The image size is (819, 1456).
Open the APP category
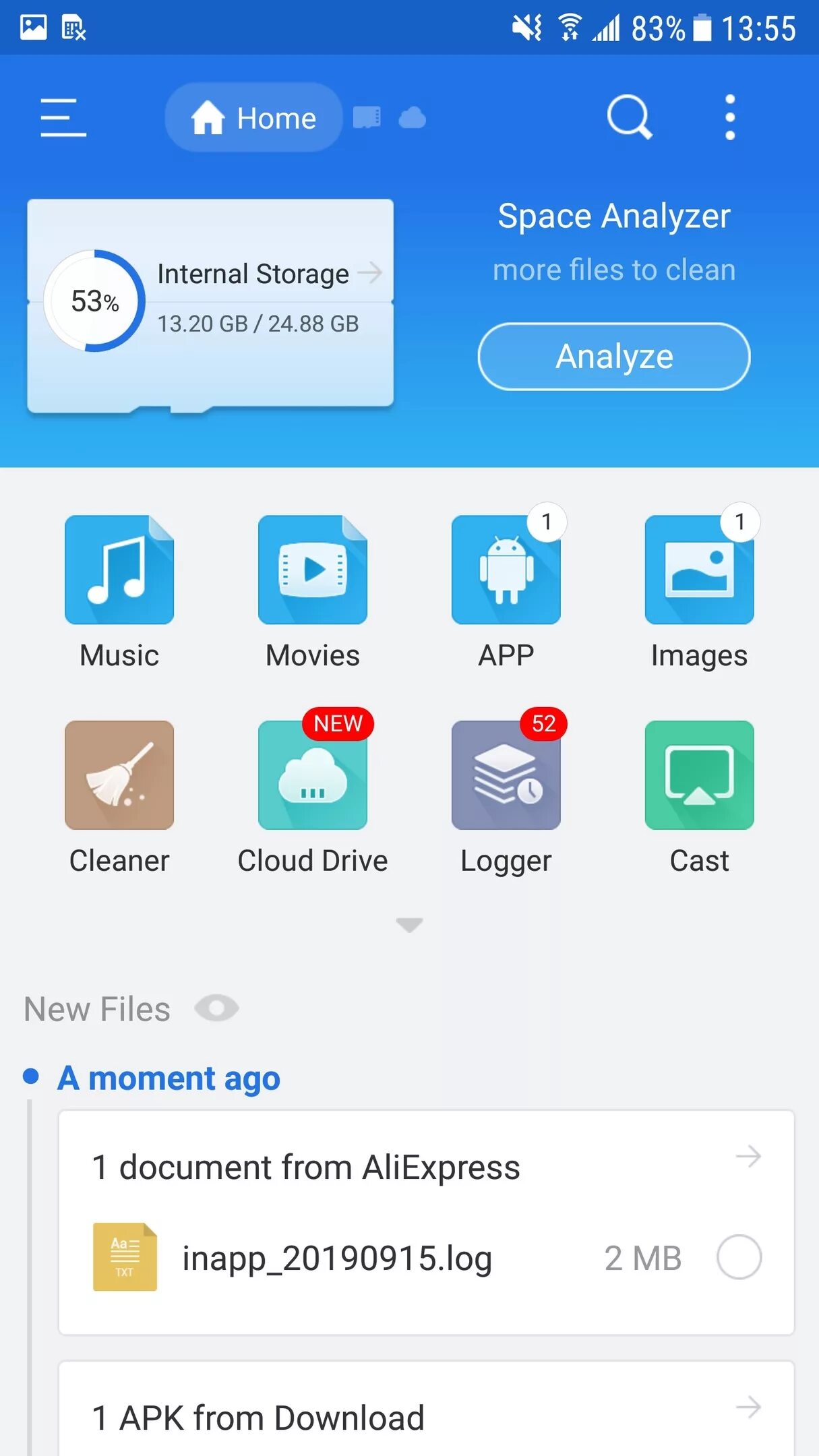[506, 592]
